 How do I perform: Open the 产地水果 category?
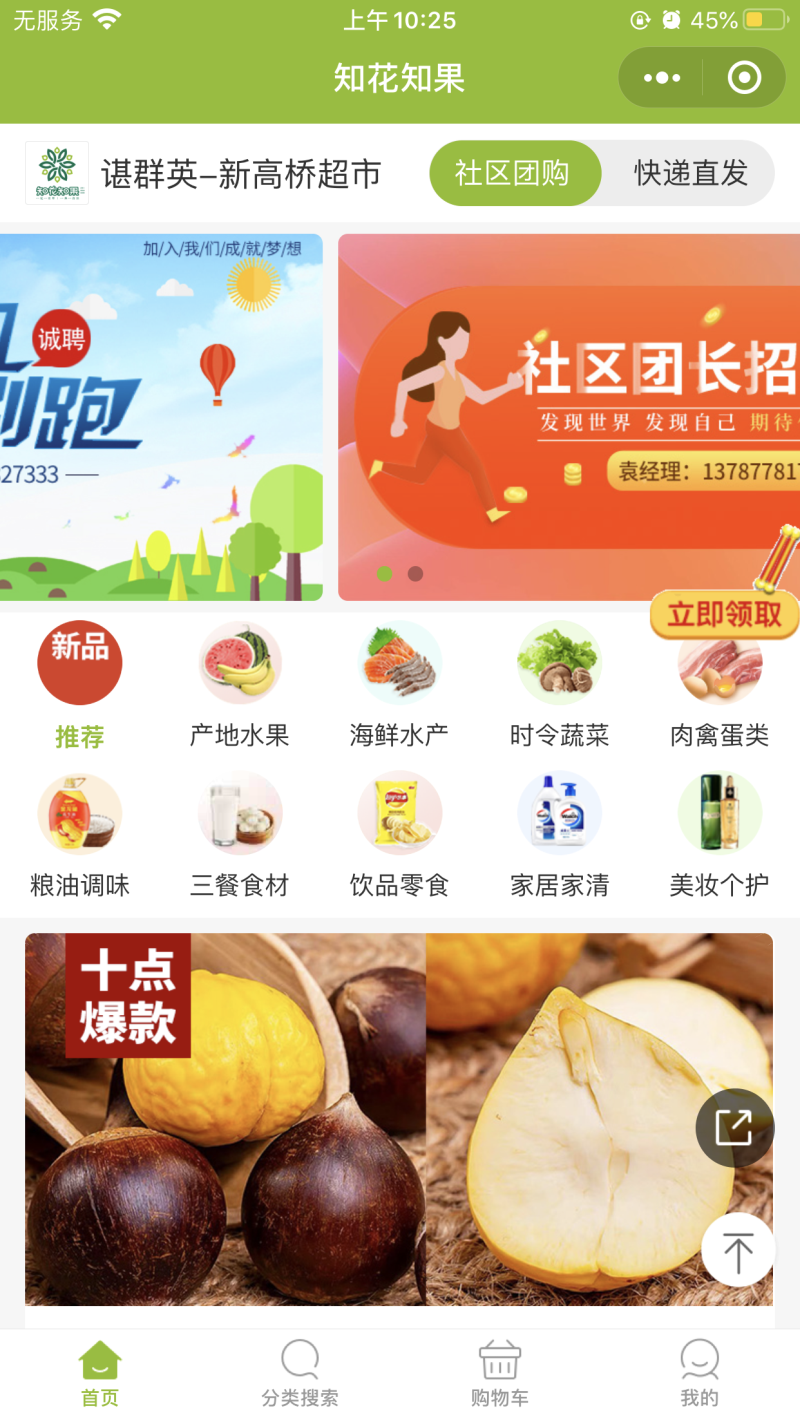tap(240, 685)
